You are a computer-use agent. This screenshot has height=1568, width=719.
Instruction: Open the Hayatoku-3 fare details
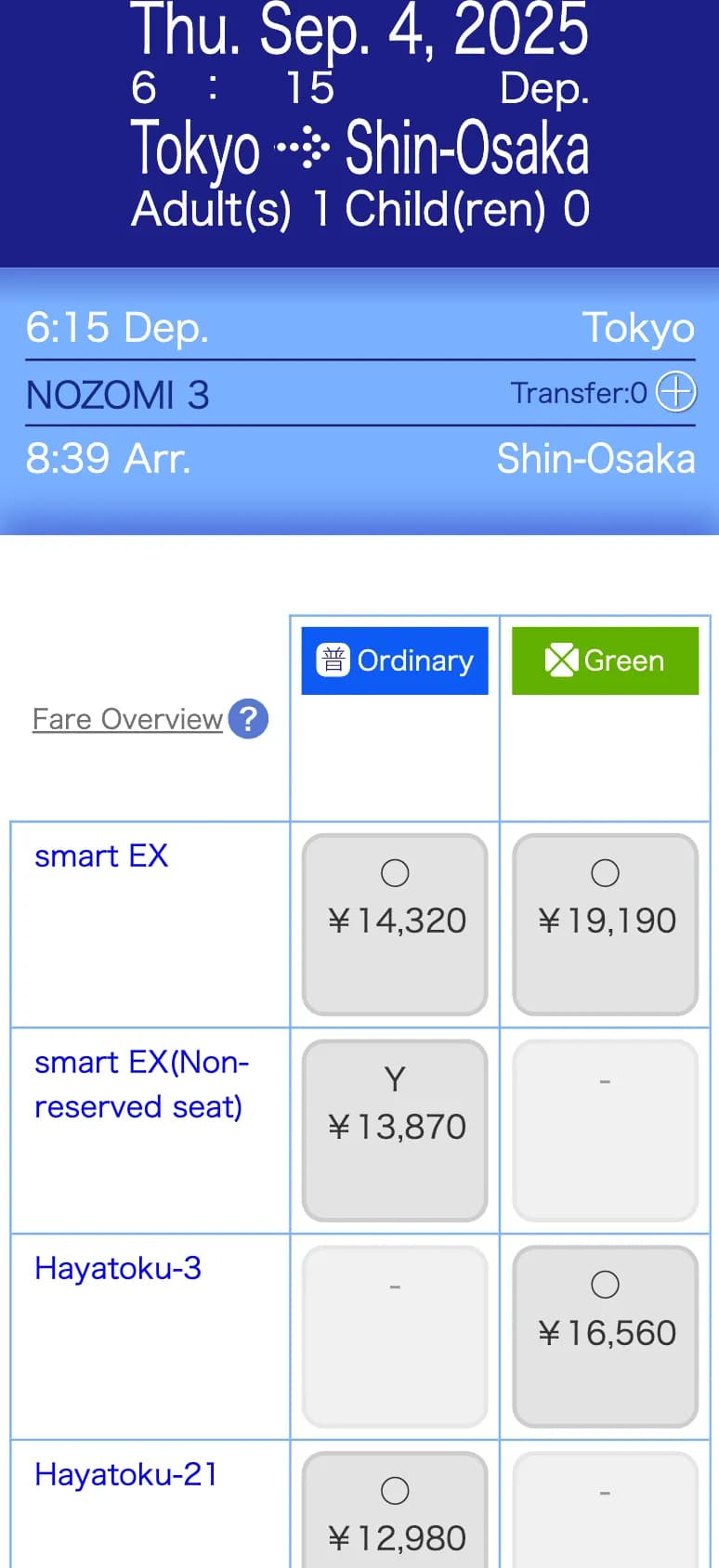click(x=117, y=1268)
